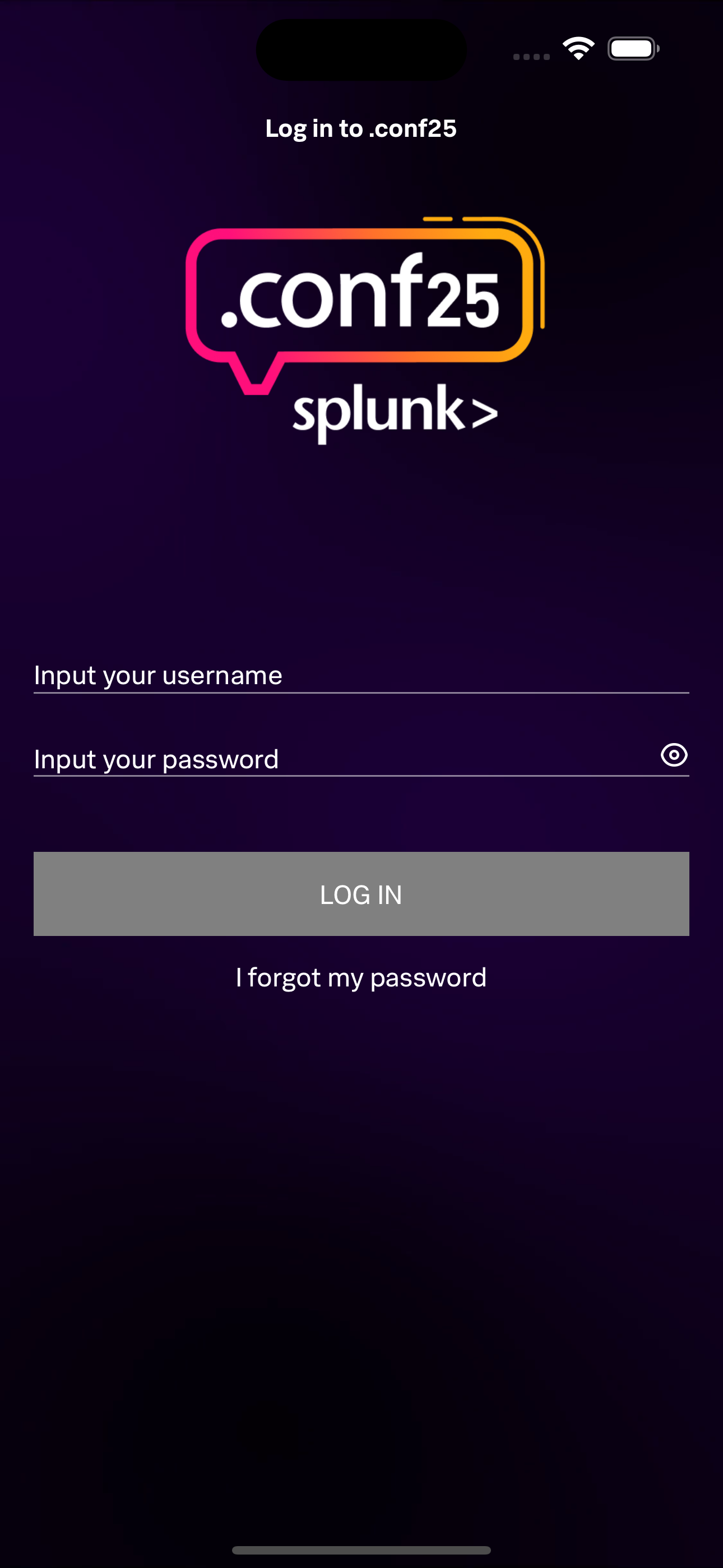Tap the eye icon beside the password field
Viewport: 723px width, 1568px height.
coord(675,755)
